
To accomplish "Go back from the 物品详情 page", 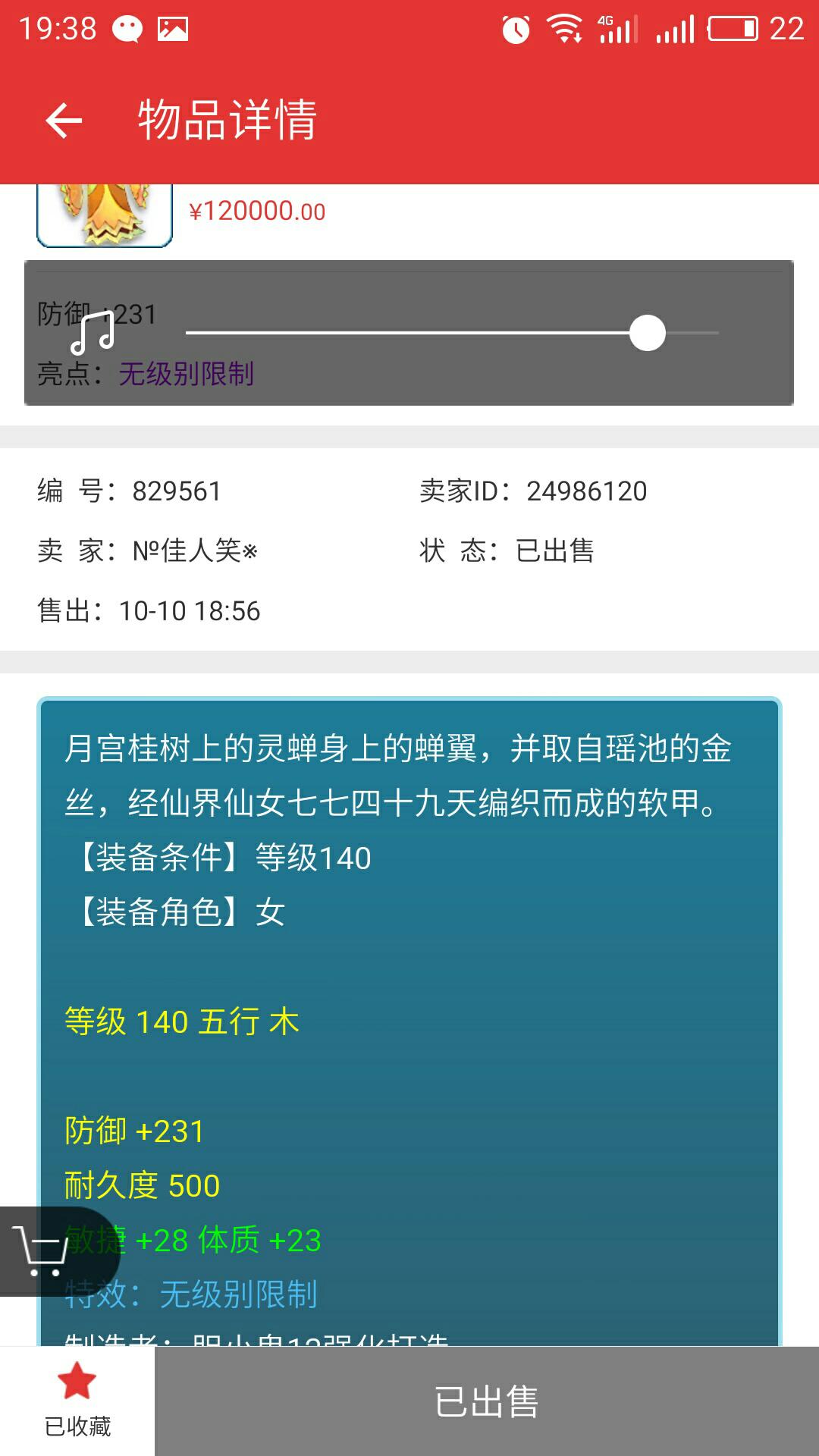I will click(64, 121).
